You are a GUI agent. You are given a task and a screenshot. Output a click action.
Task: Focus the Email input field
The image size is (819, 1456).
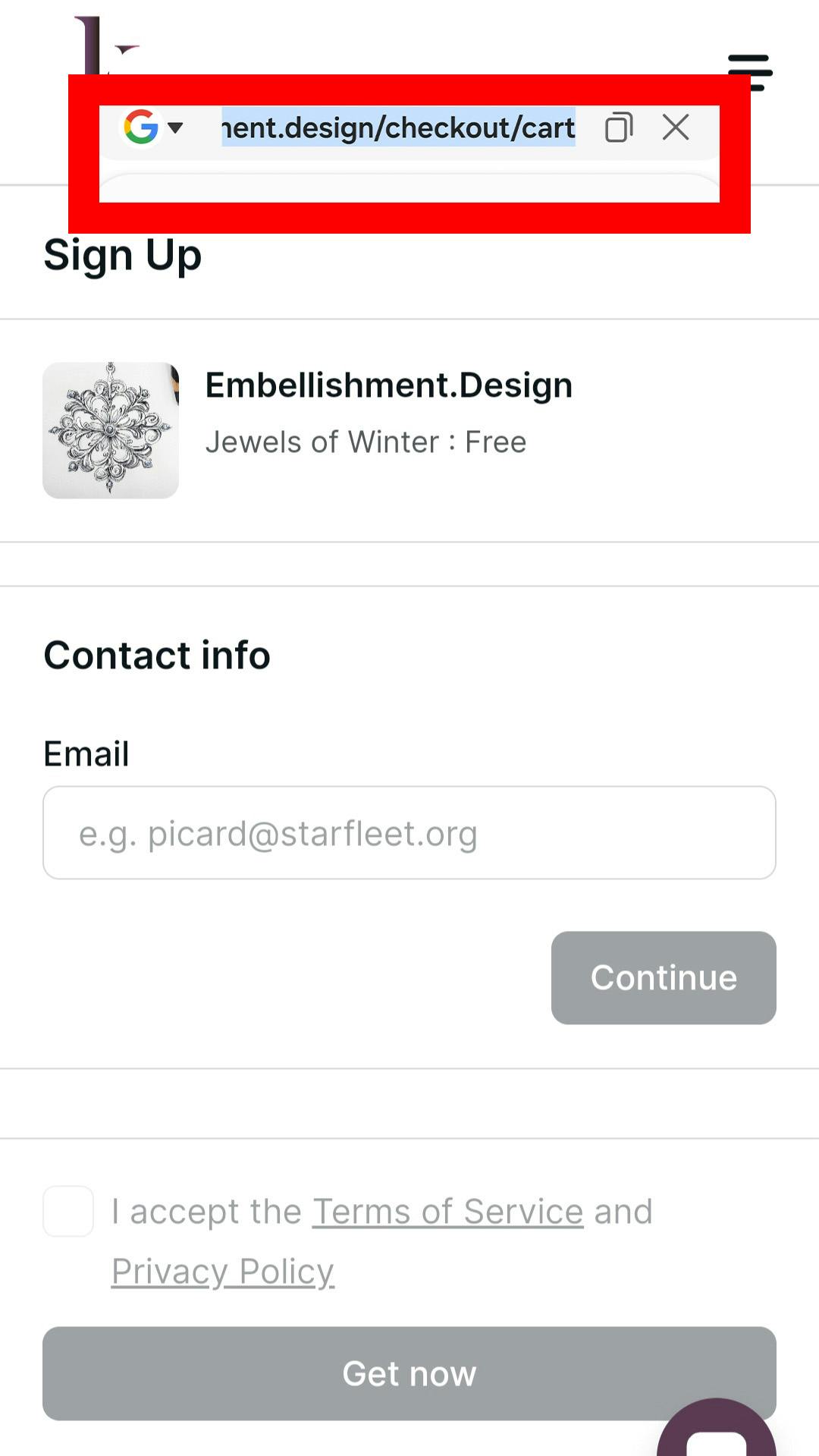tap(409, 832)
